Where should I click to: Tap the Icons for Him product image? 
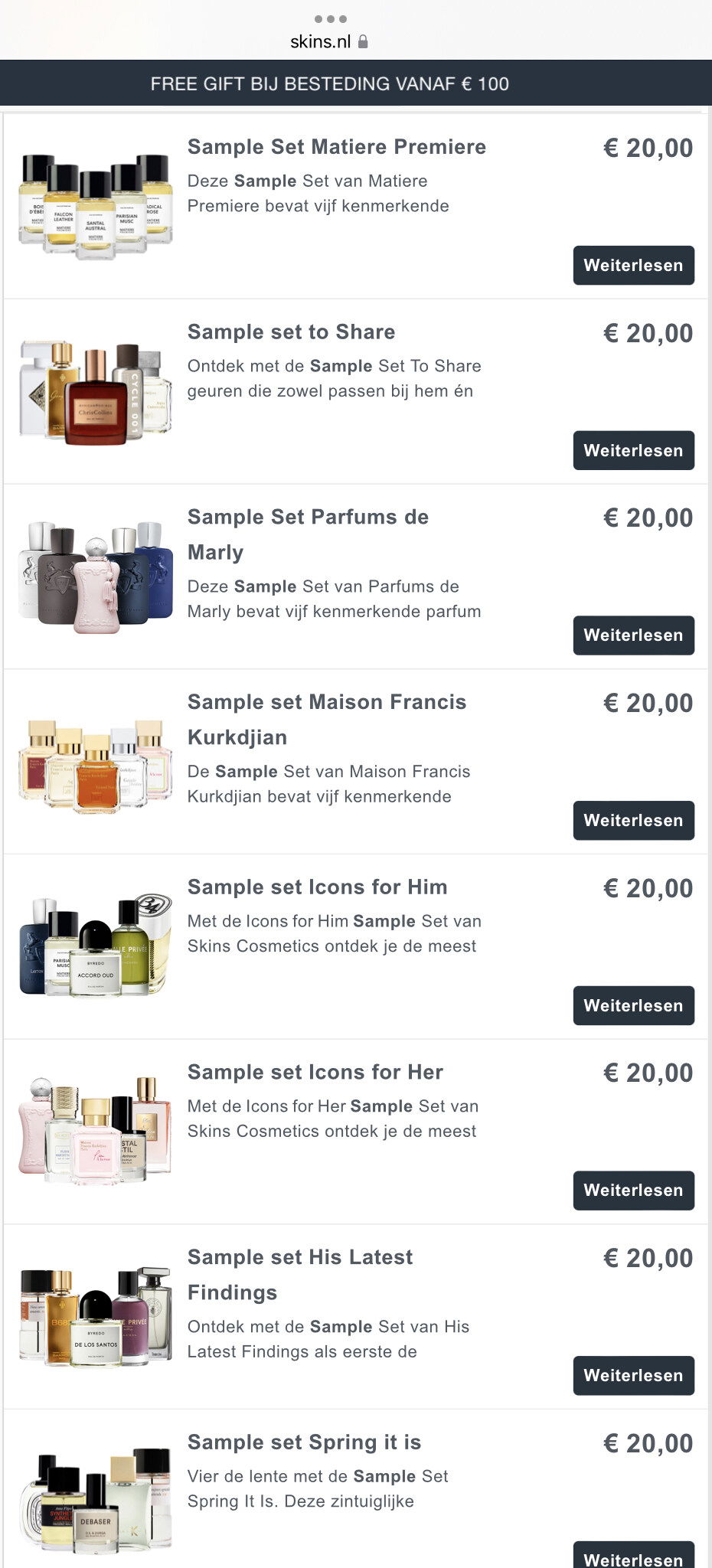pyautogui.click(x=96, y=947)
